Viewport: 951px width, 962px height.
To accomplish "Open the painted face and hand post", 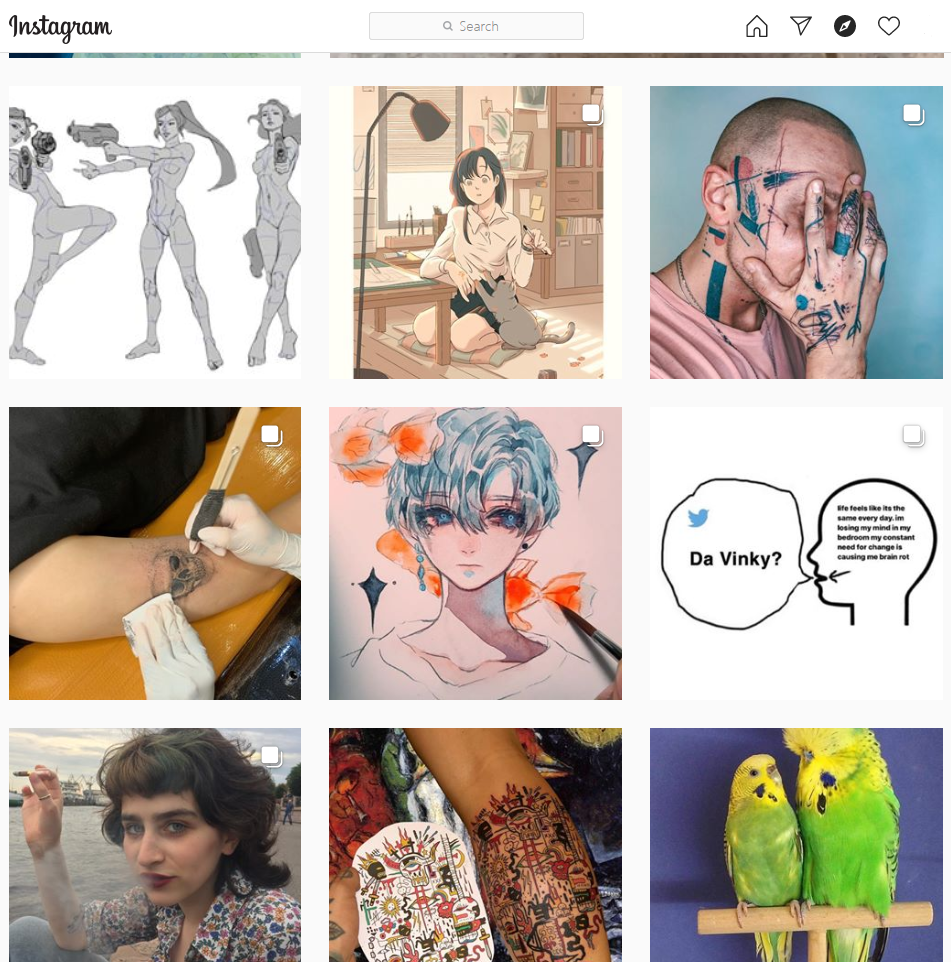I will (x=796, y=232).
